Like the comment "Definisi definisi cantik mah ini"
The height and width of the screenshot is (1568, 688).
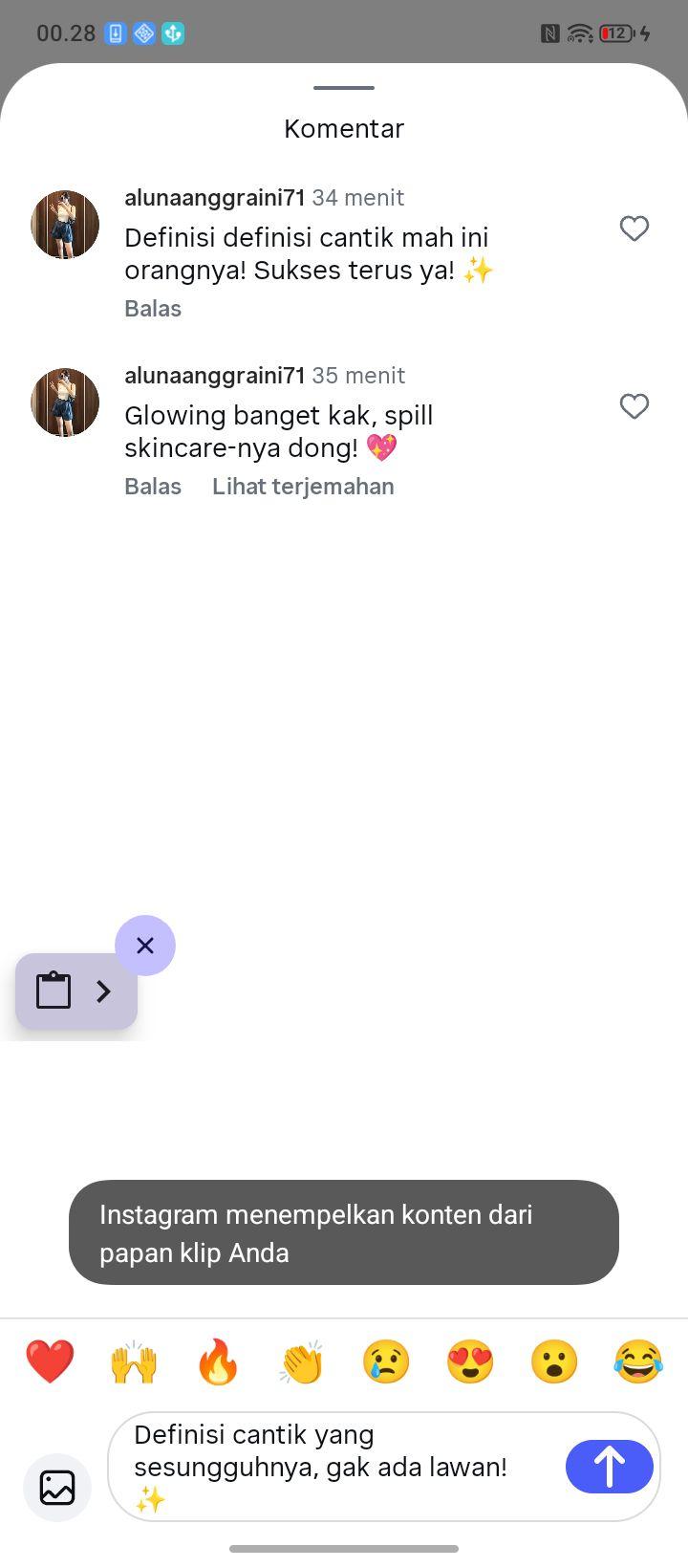tap(634, 229)
